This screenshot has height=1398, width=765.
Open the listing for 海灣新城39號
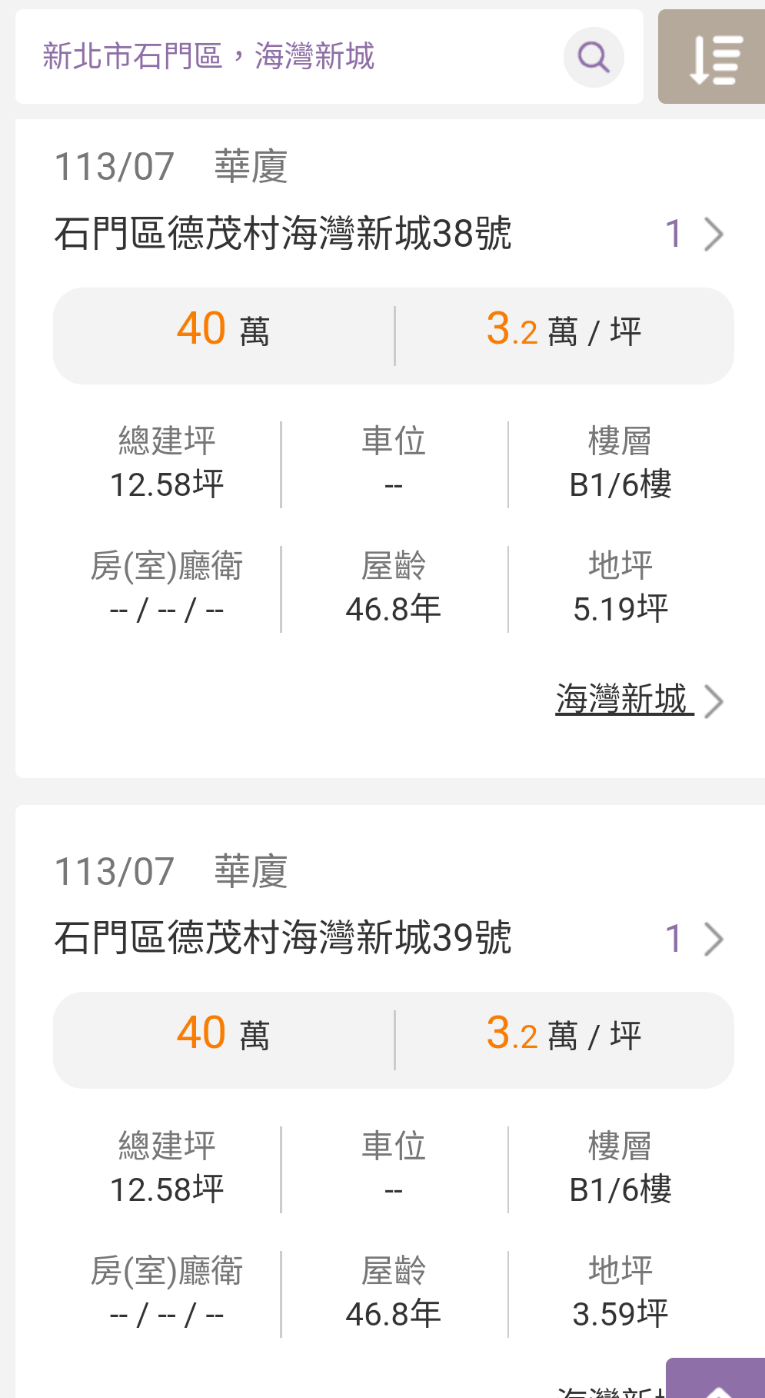390,939
